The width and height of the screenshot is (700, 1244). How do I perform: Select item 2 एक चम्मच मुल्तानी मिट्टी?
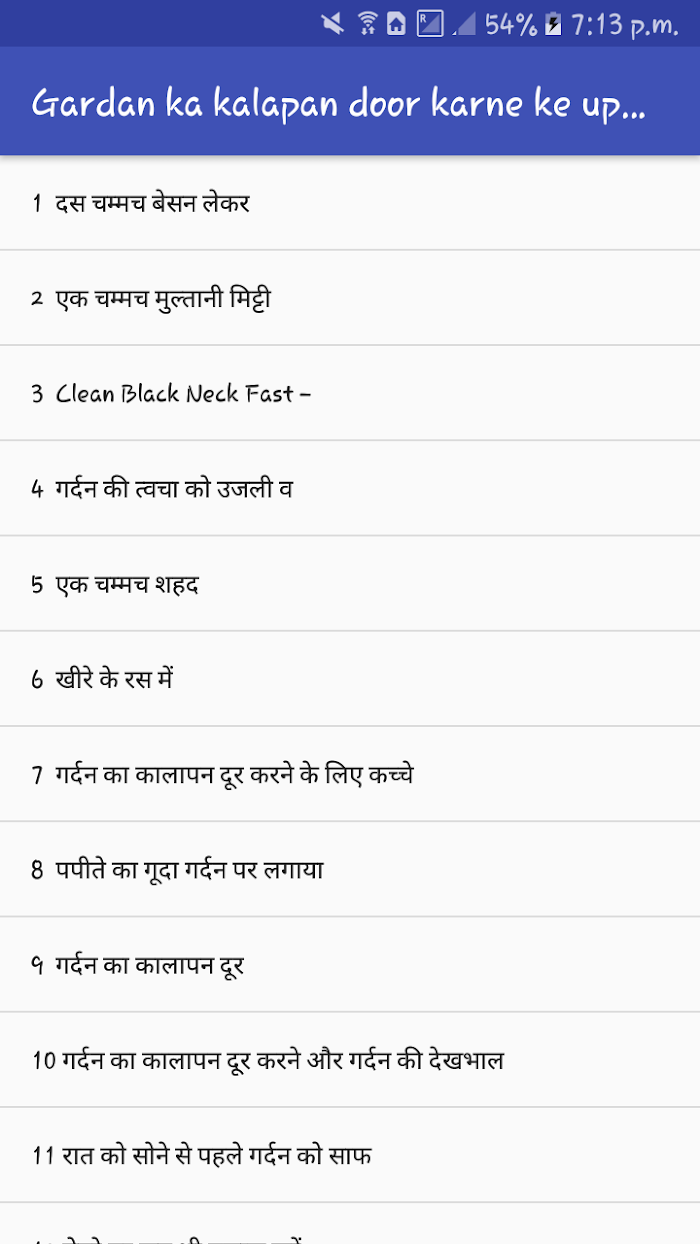coord(150,298)
